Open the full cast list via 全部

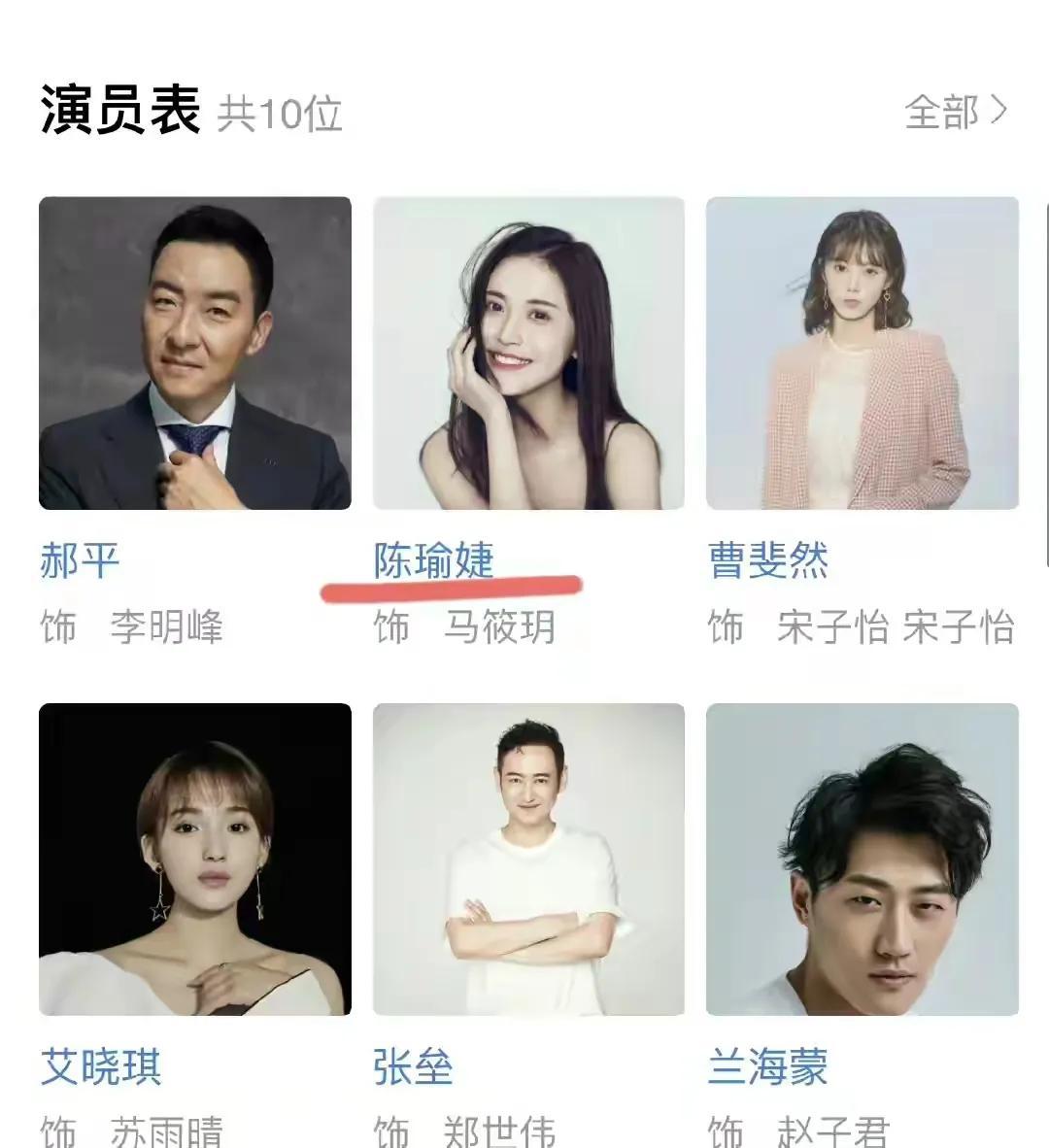point(956,112)
